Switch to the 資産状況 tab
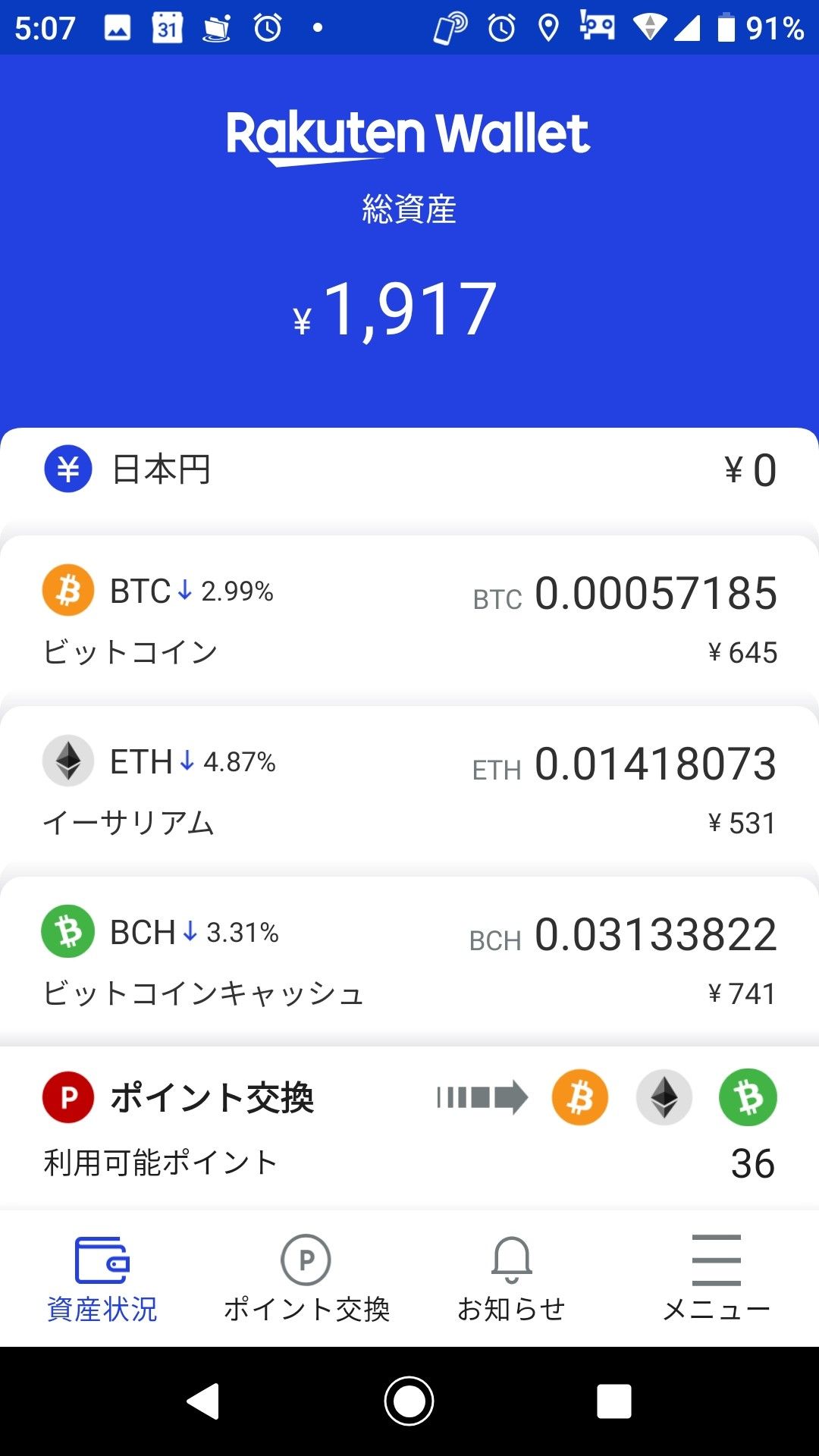 pos(102,1279)
